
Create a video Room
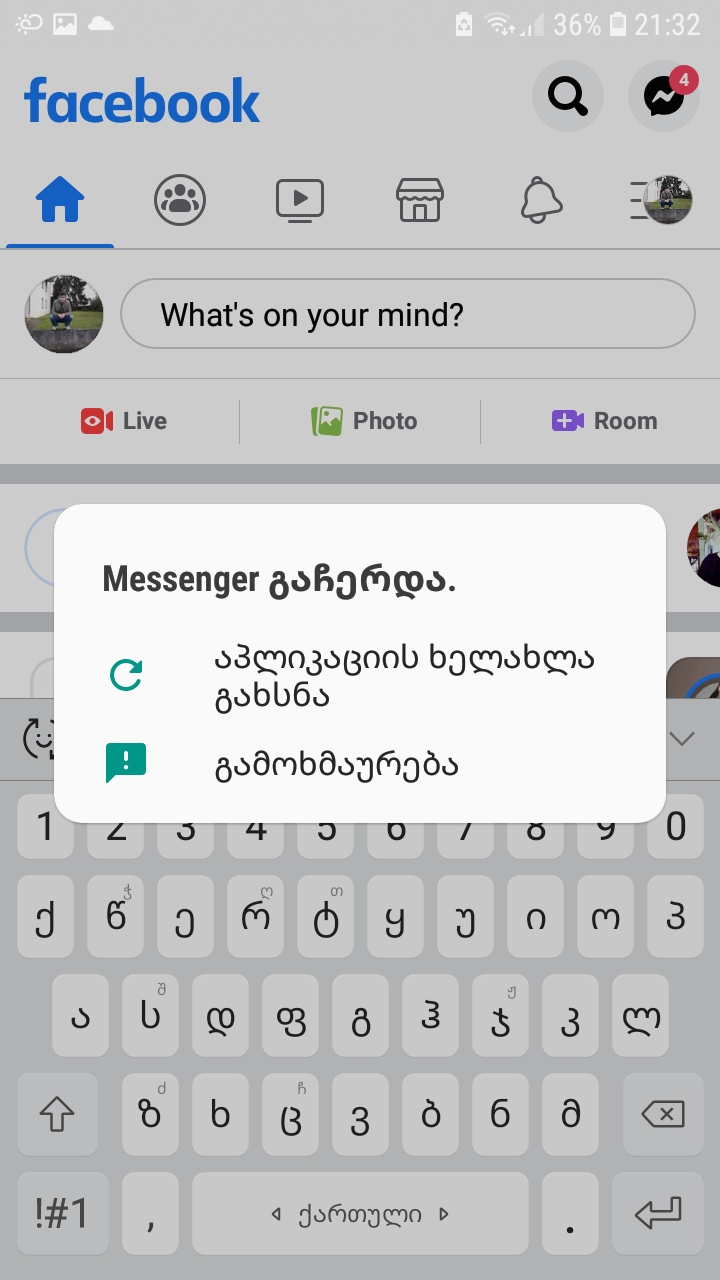pos(604,421)
